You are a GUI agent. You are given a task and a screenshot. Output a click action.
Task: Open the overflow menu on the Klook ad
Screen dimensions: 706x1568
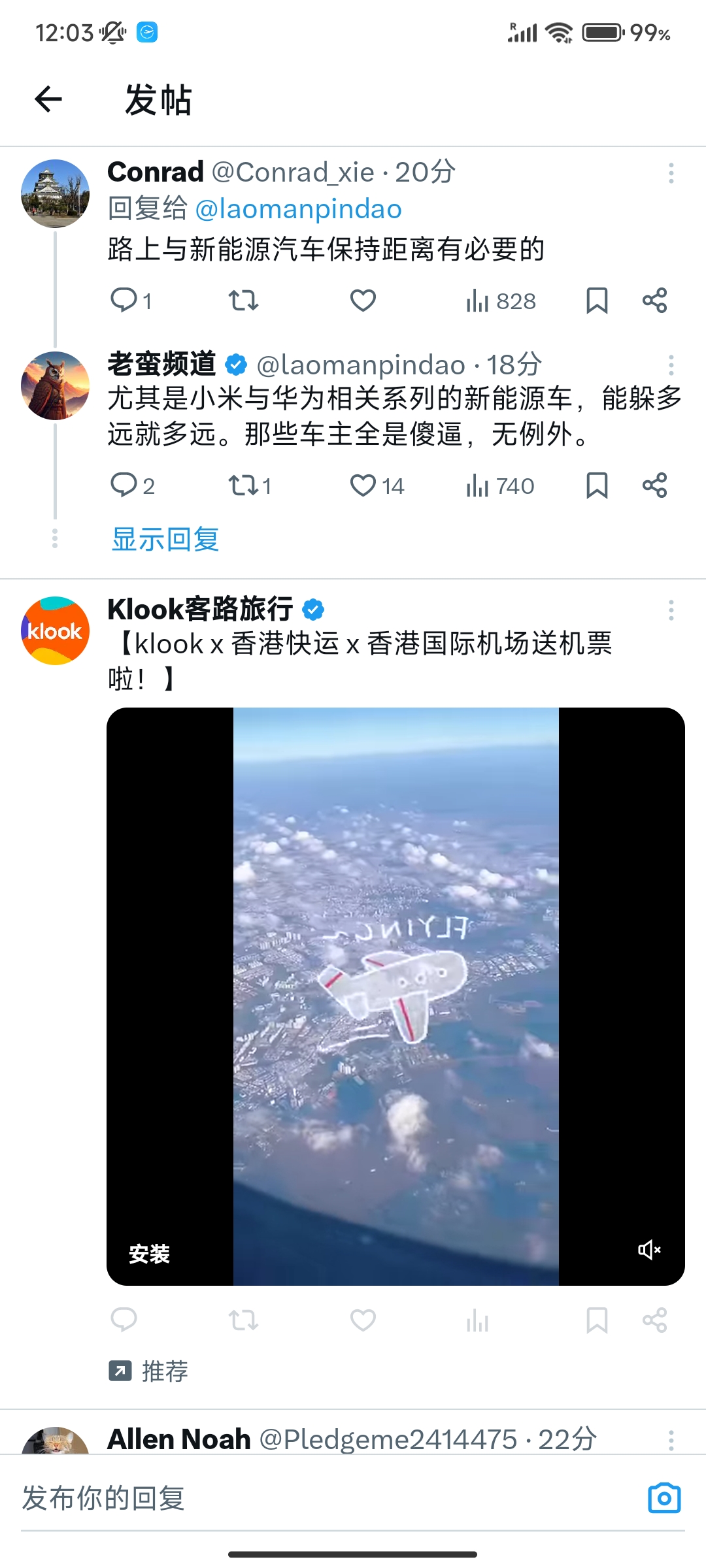pyautogui.click(x=671, y=610)
